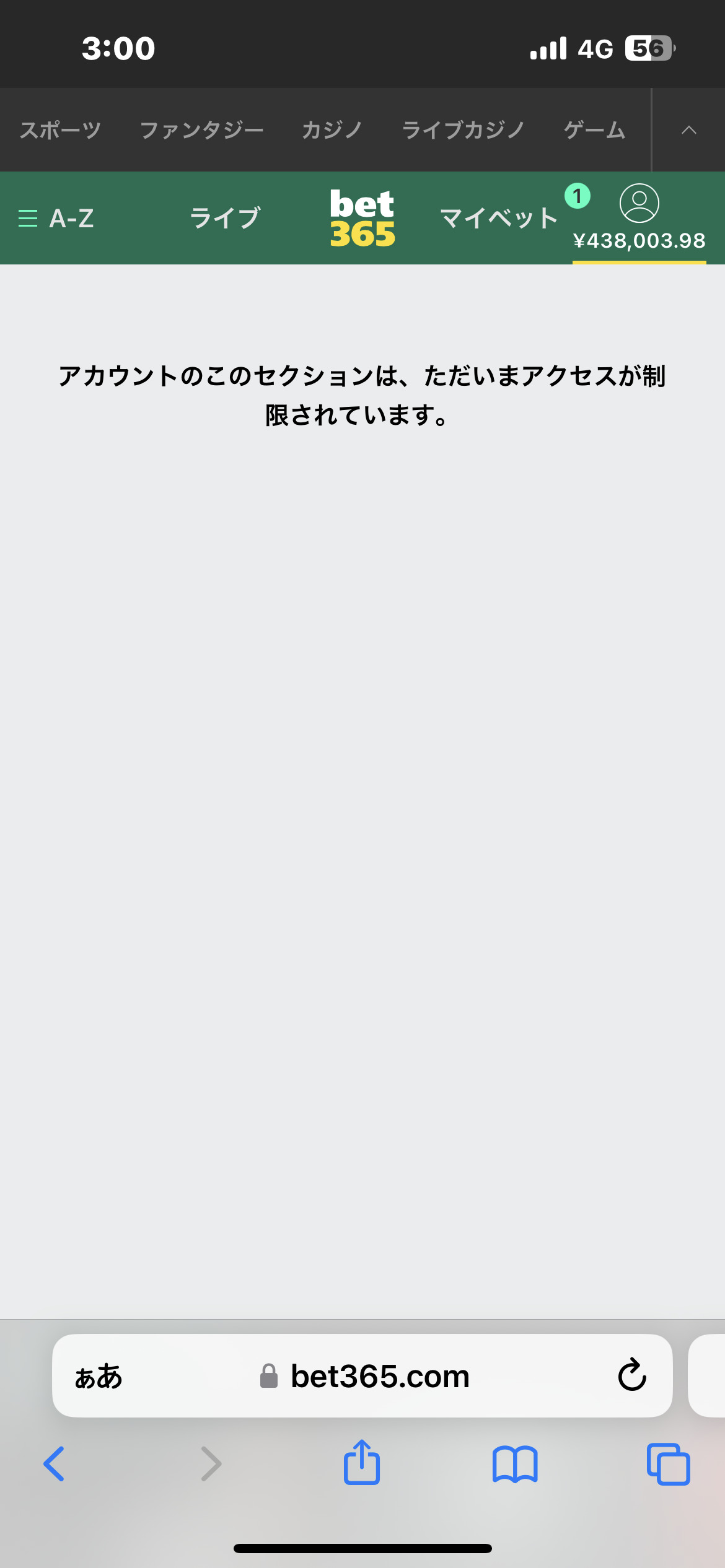
Task: Switch to the スポーツ tab
Action: [x=60, y=130]
